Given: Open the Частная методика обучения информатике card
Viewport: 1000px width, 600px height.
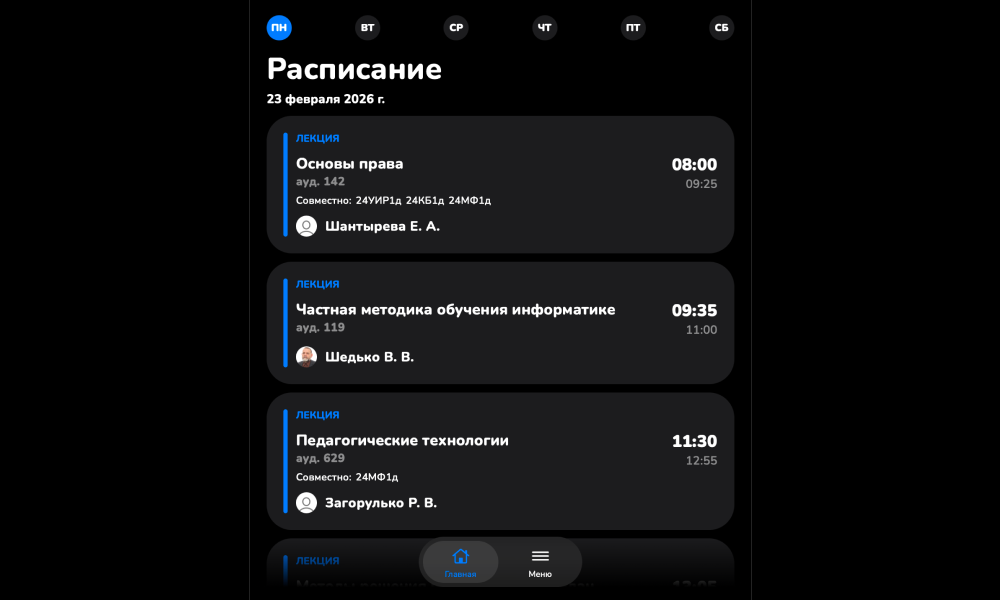Looking at the screenshot, I should click(x=500, y=322).
